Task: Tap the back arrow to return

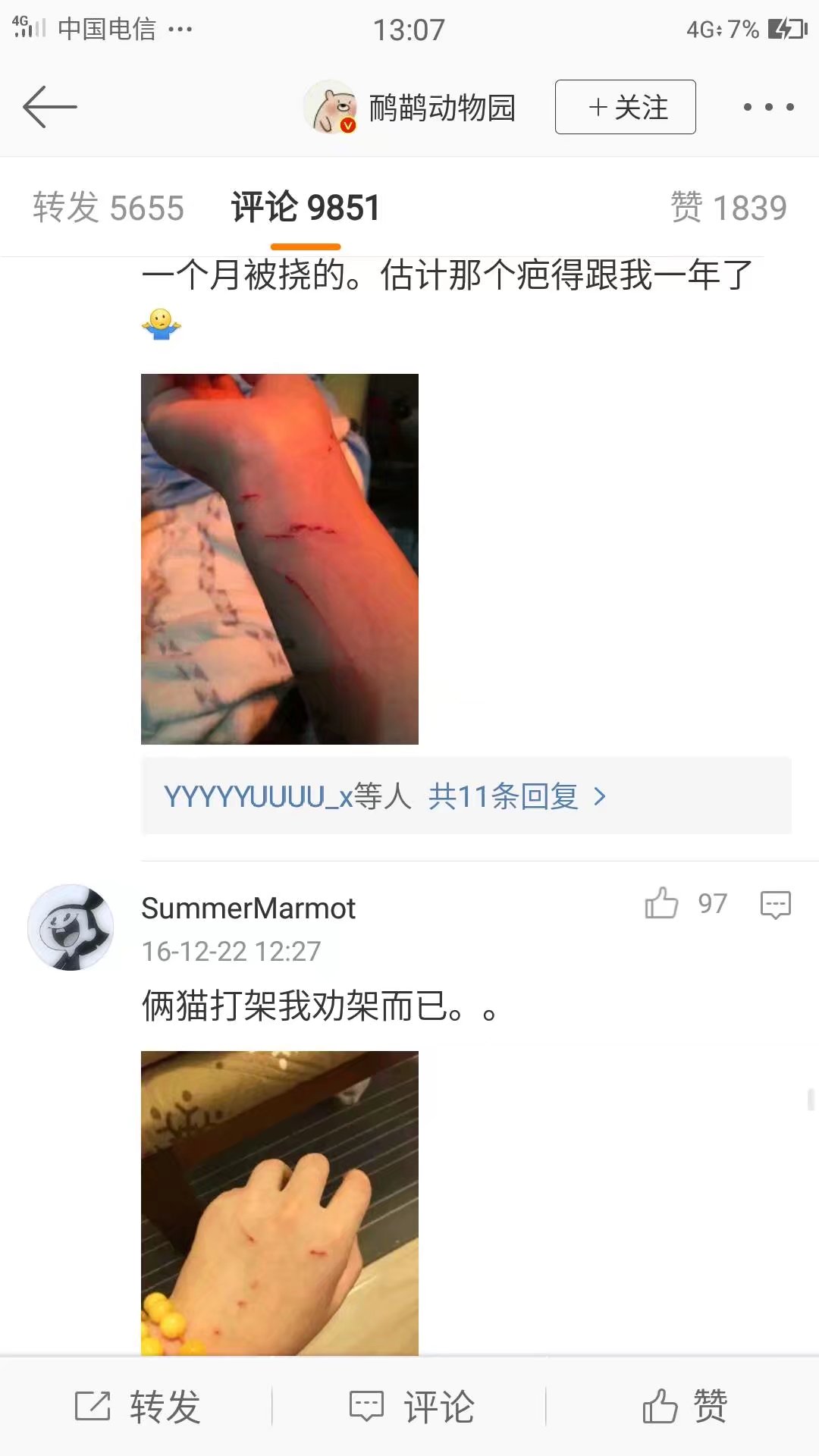Action: (50, 107)
